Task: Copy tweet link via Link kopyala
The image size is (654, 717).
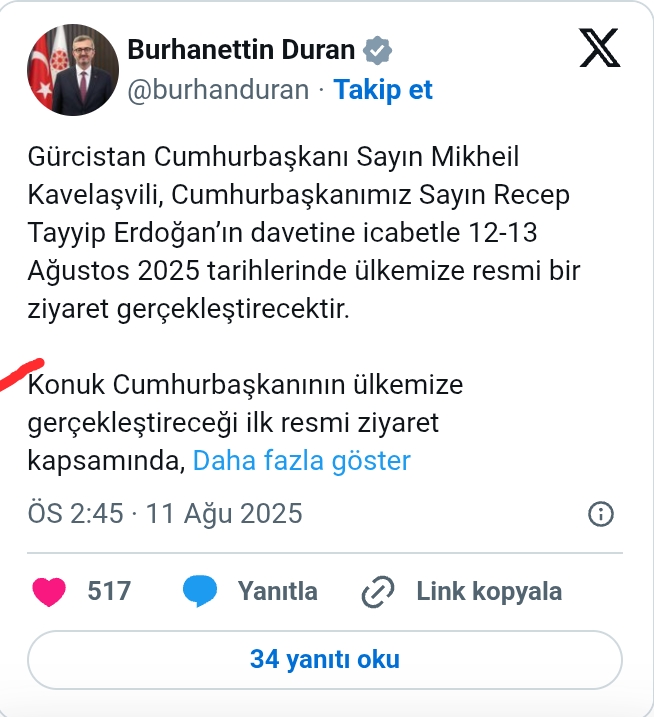Action: 462,591
